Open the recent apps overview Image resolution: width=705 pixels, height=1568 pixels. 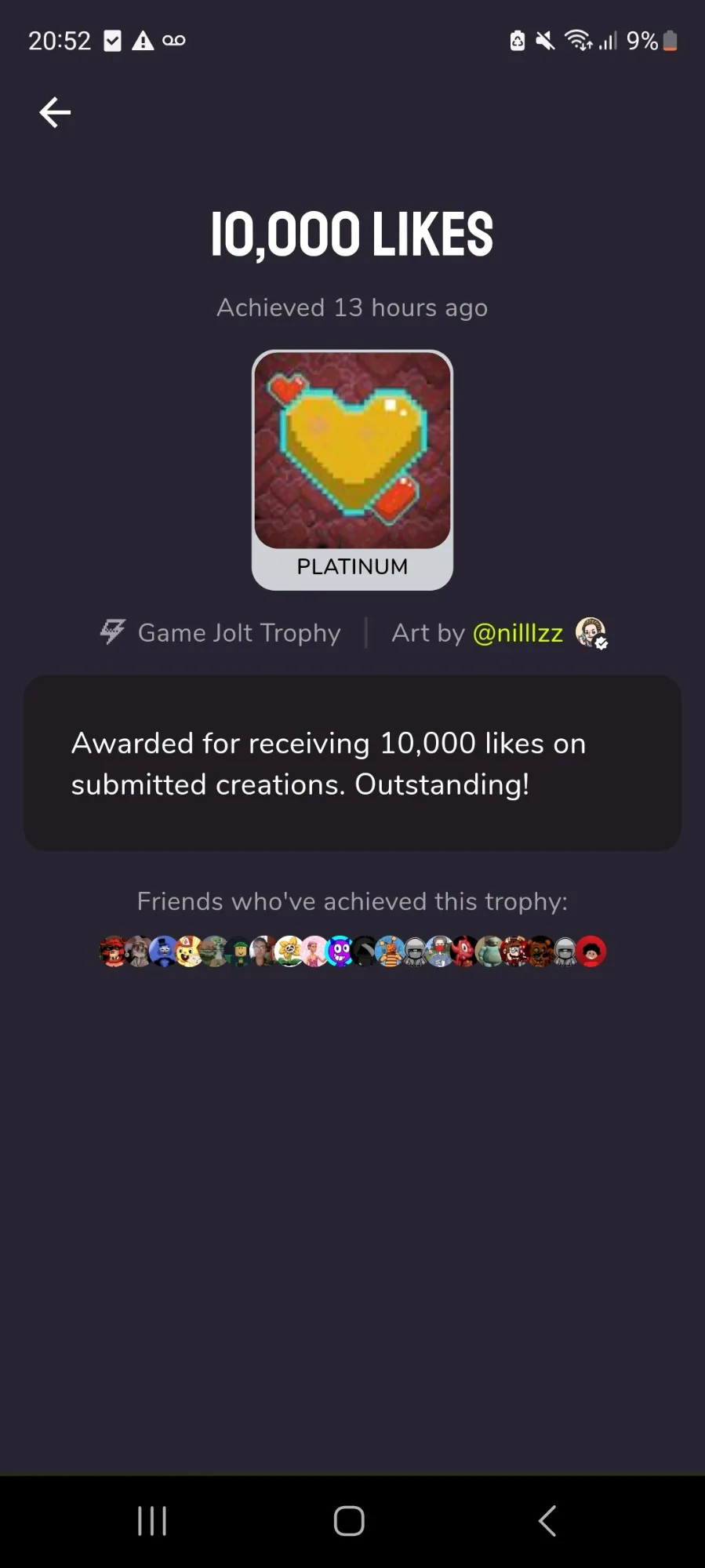point(152,1521)
